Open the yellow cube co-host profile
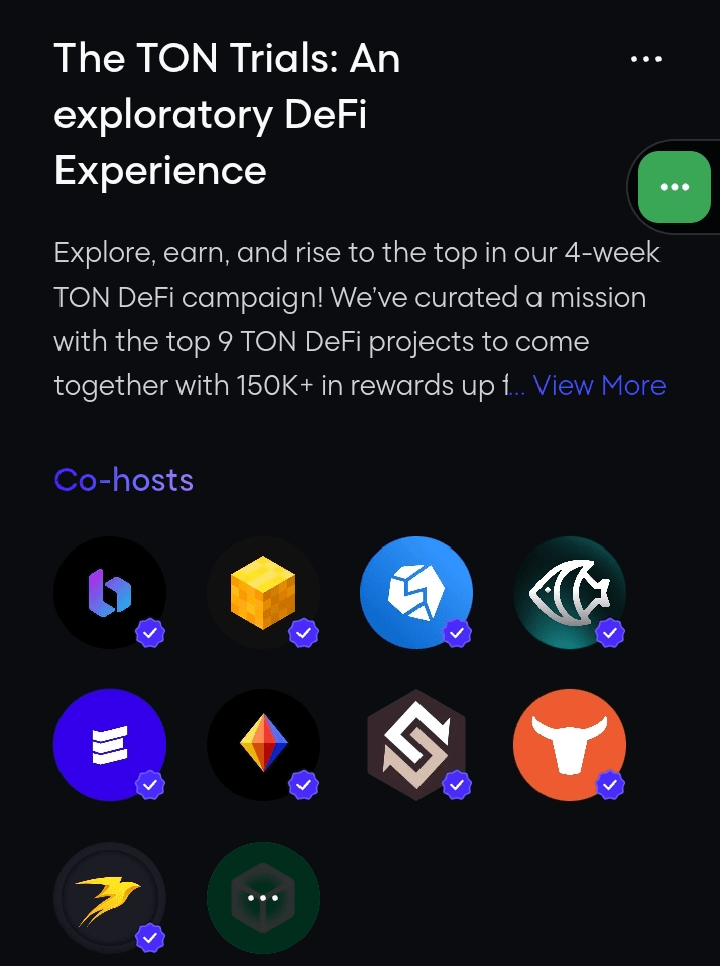Viewport: 720px width, 966px height. click(x=263, y=592)
